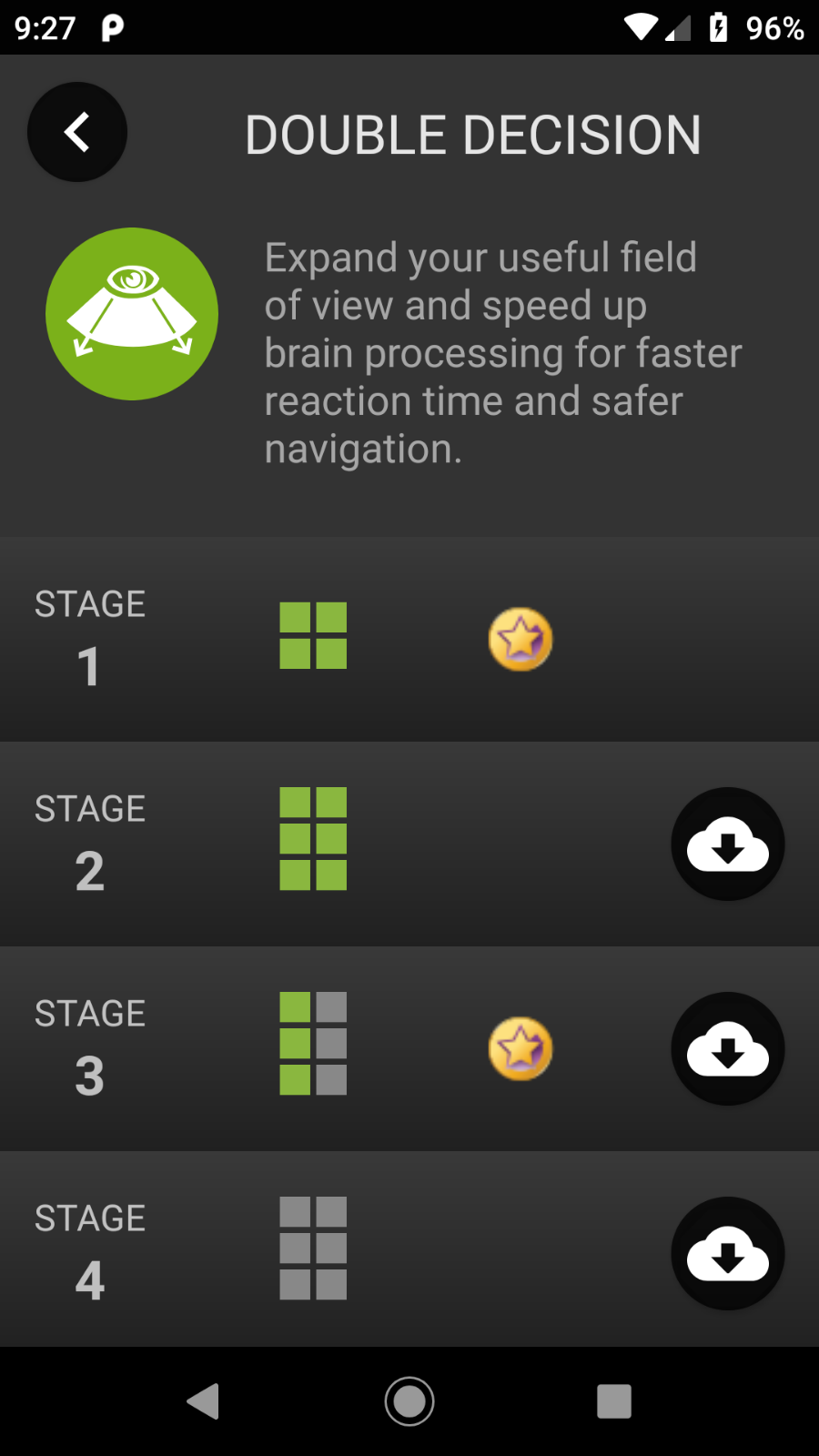Screen dimensions: 819x1456
Task: Download Stage 2 with the cloud icon
Action: [x=728, y=844]
